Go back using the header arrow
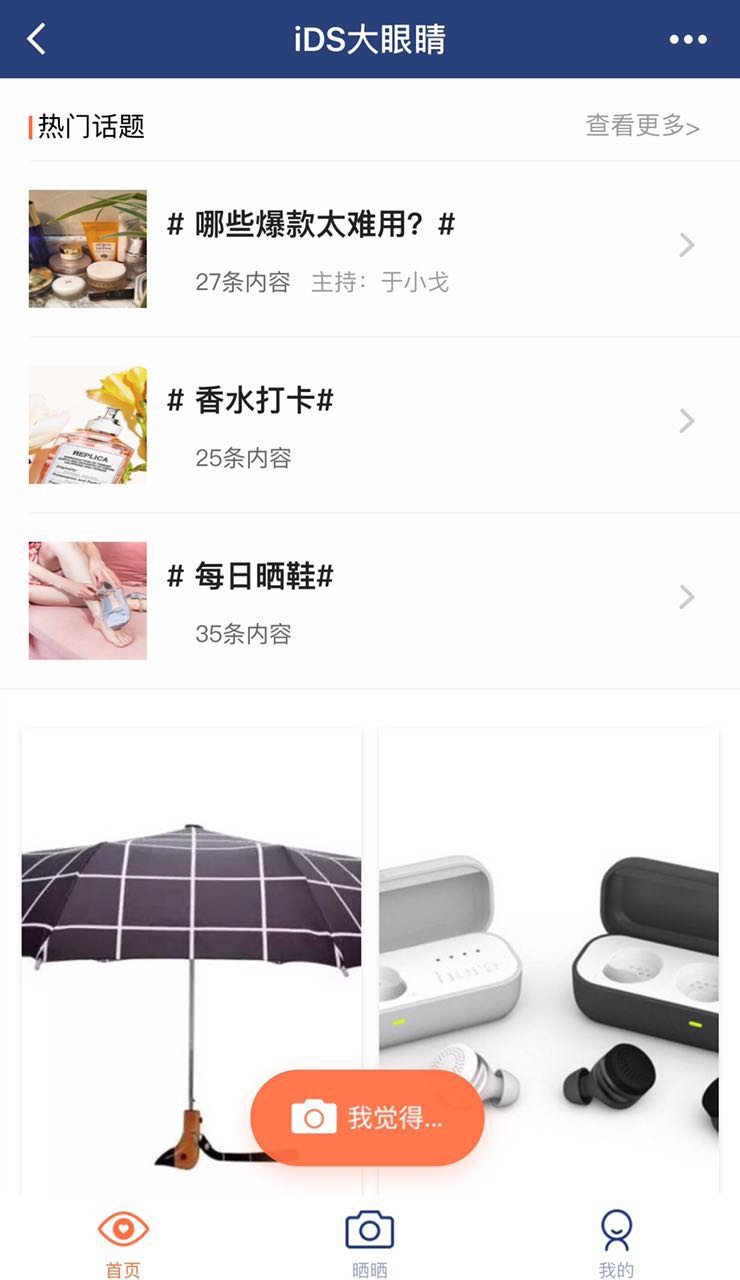Image resolution: width=740 pixels, height=1280 pixels. point(37,39)
